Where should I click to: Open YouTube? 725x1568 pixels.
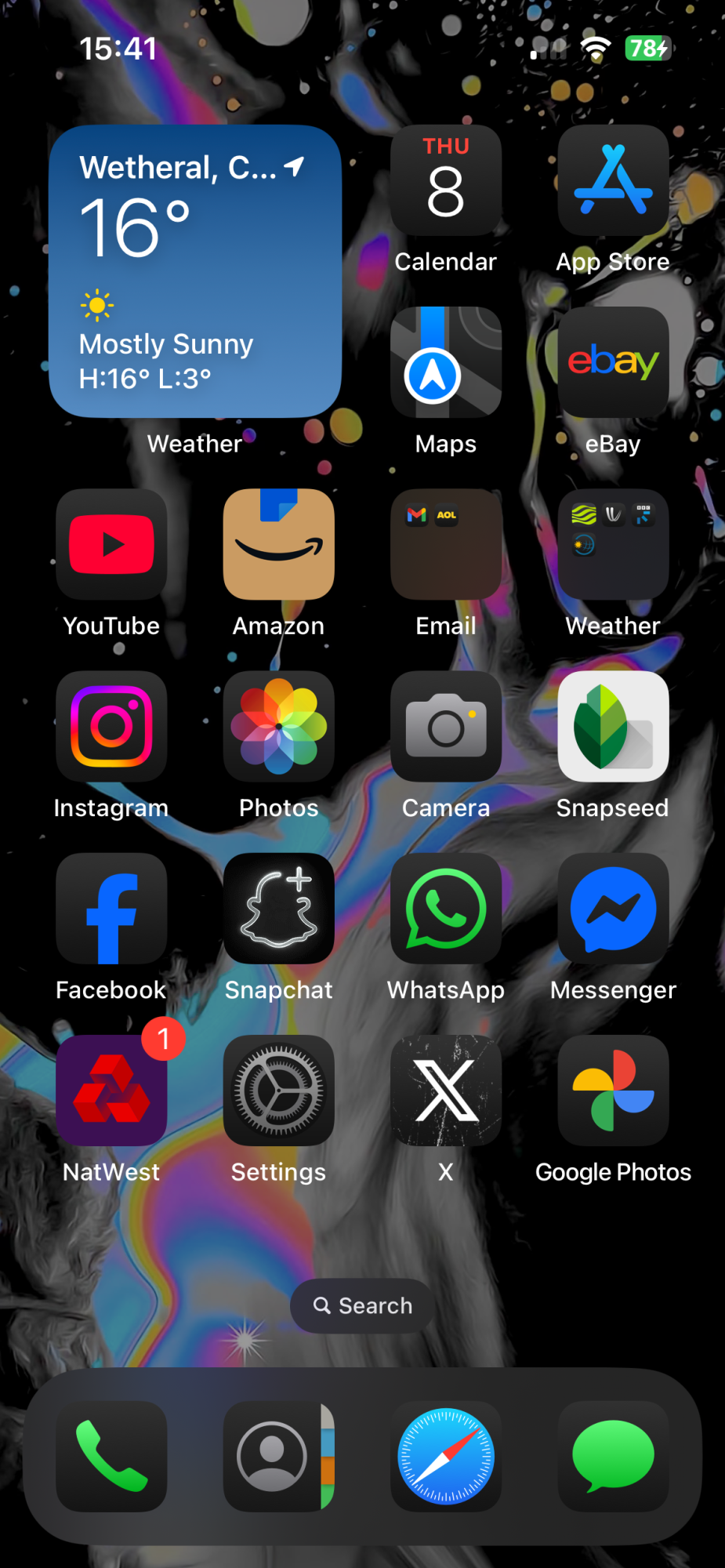pos(111,544)
